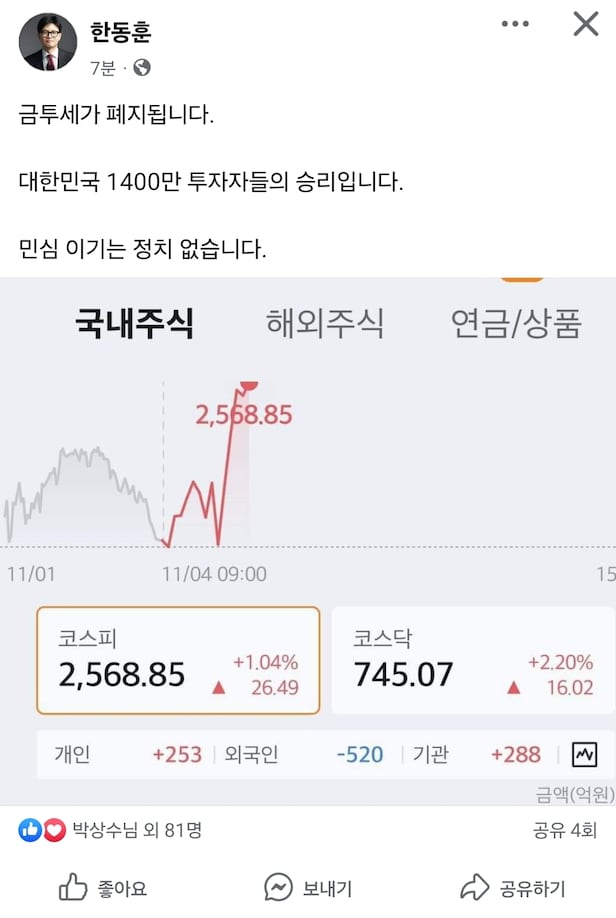View the 공유 4회 shares list
Viewport: 616px width, 918px height.
pos(565,830)
